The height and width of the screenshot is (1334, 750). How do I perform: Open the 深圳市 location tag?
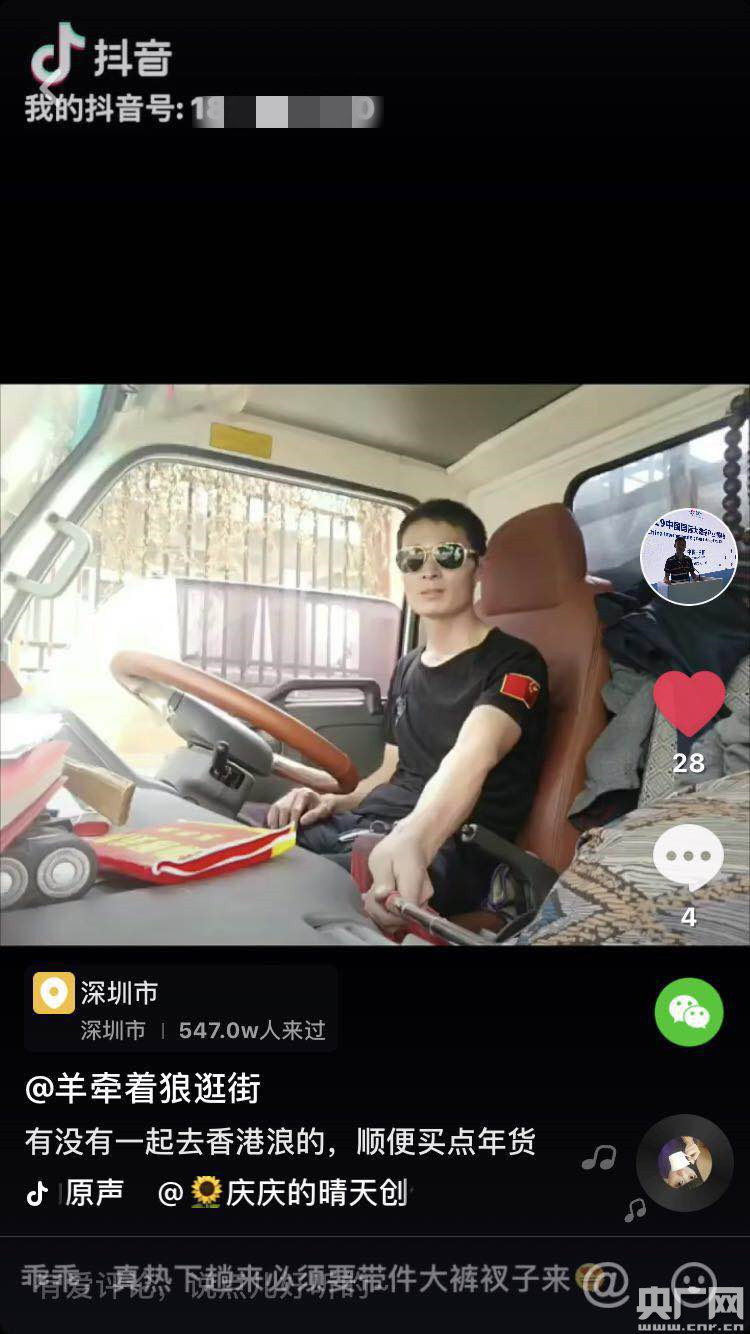(x=180, y=1009)
